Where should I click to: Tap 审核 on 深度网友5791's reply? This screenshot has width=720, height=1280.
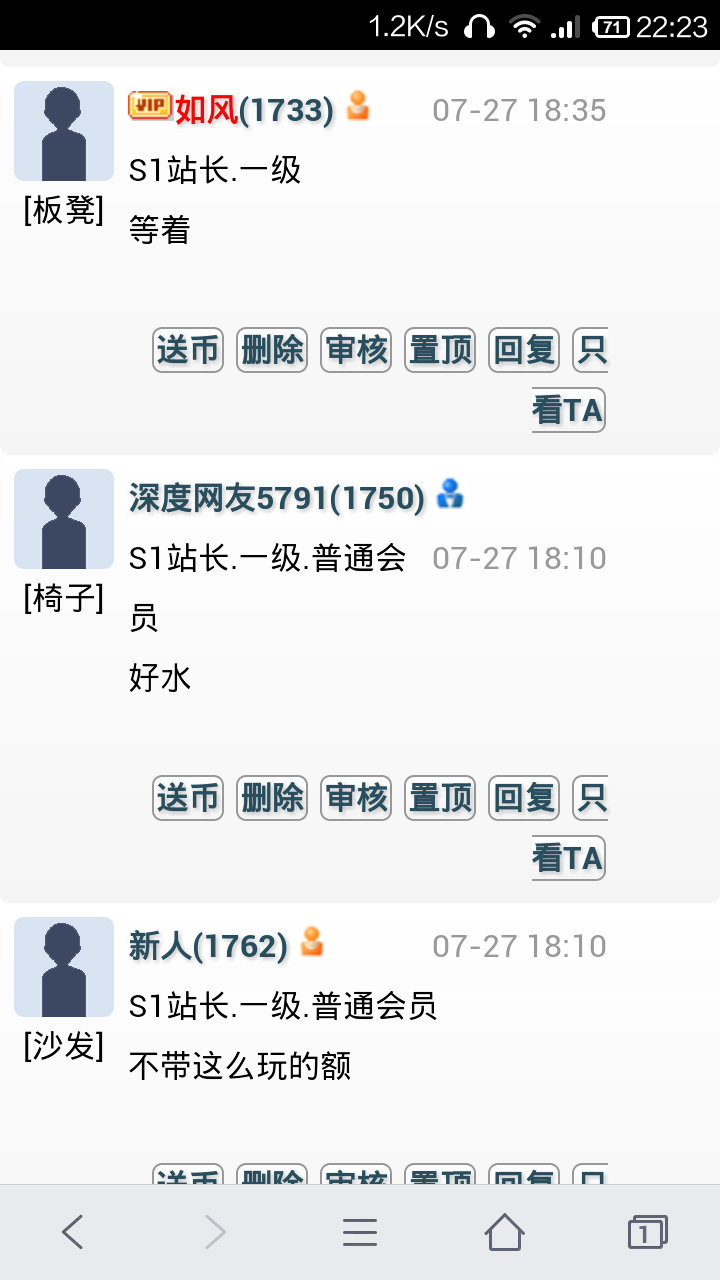356,798
